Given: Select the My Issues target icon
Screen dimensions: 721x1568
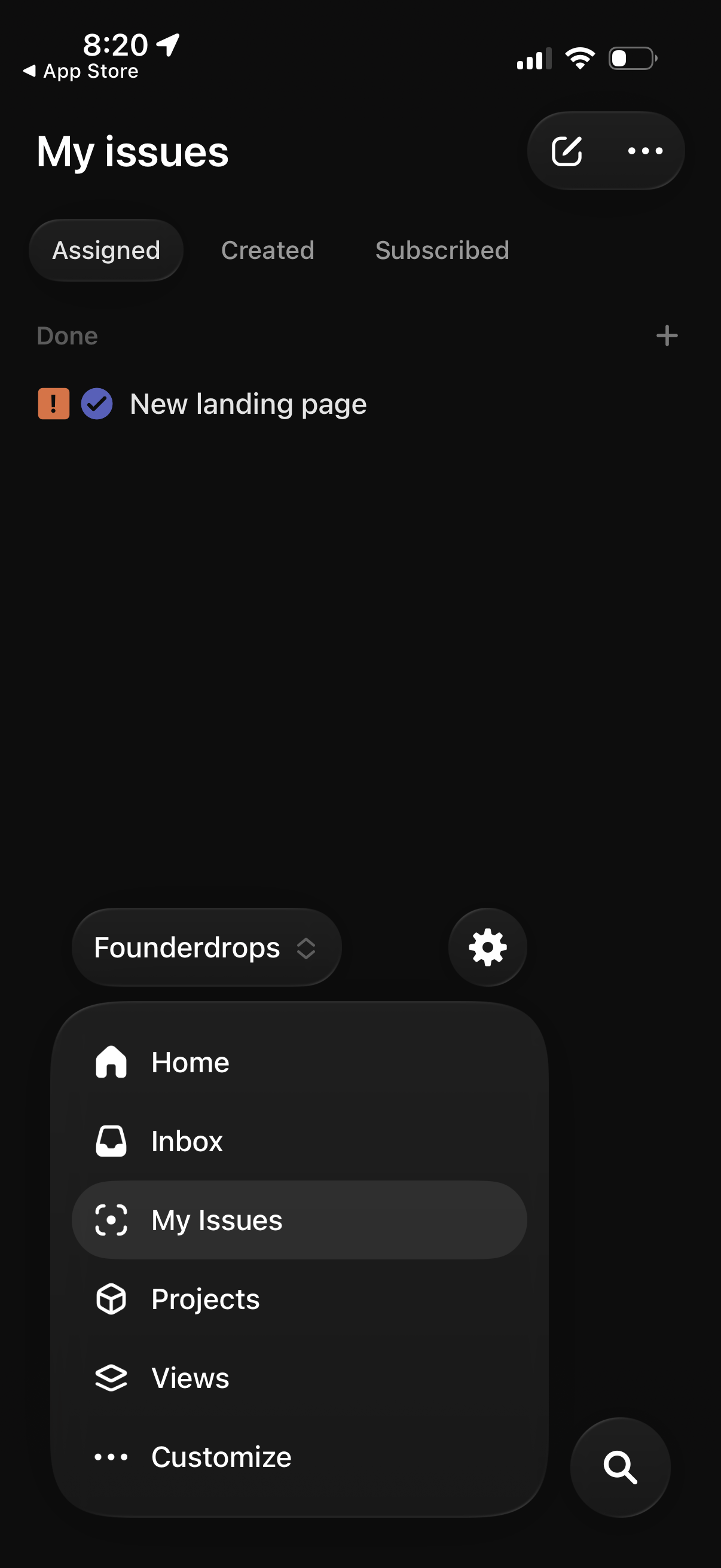Looking at the screenshot, I should click(x=112, y=1220).
